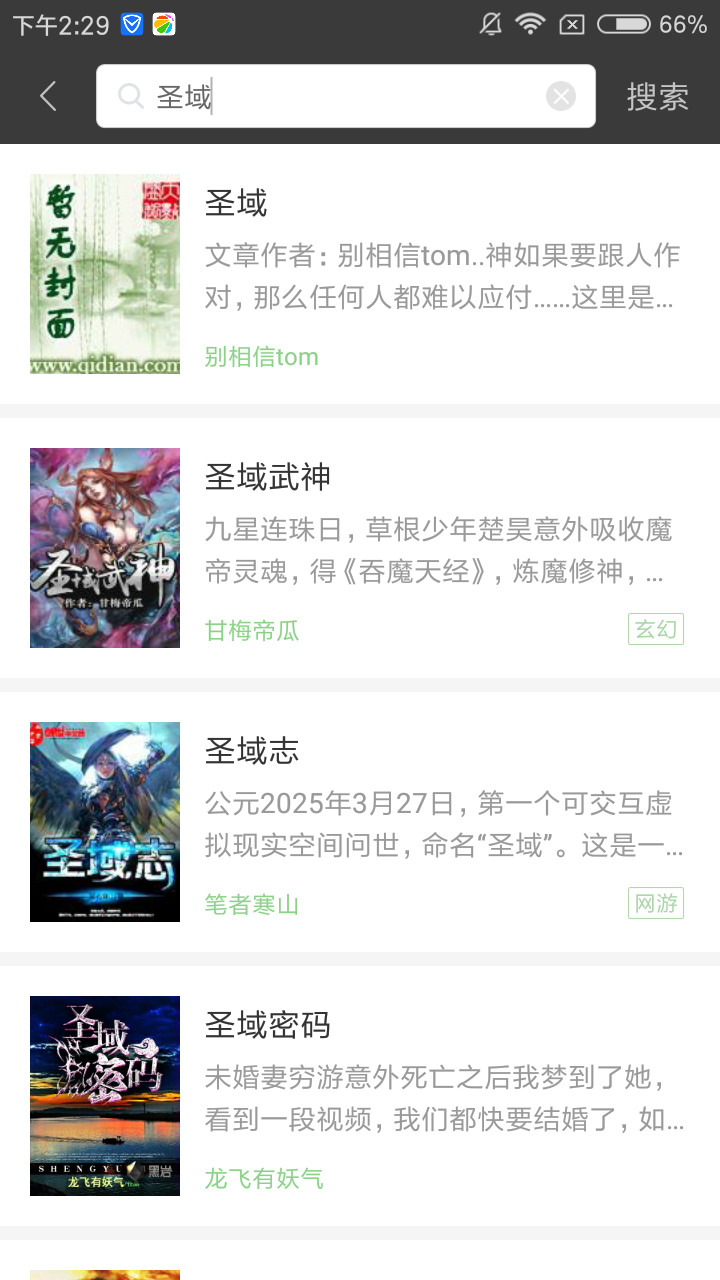The width and height of the screenshot is (720, 1280).
Task: Tap the SIM card icon in the status bar
Action: (574, 24)
